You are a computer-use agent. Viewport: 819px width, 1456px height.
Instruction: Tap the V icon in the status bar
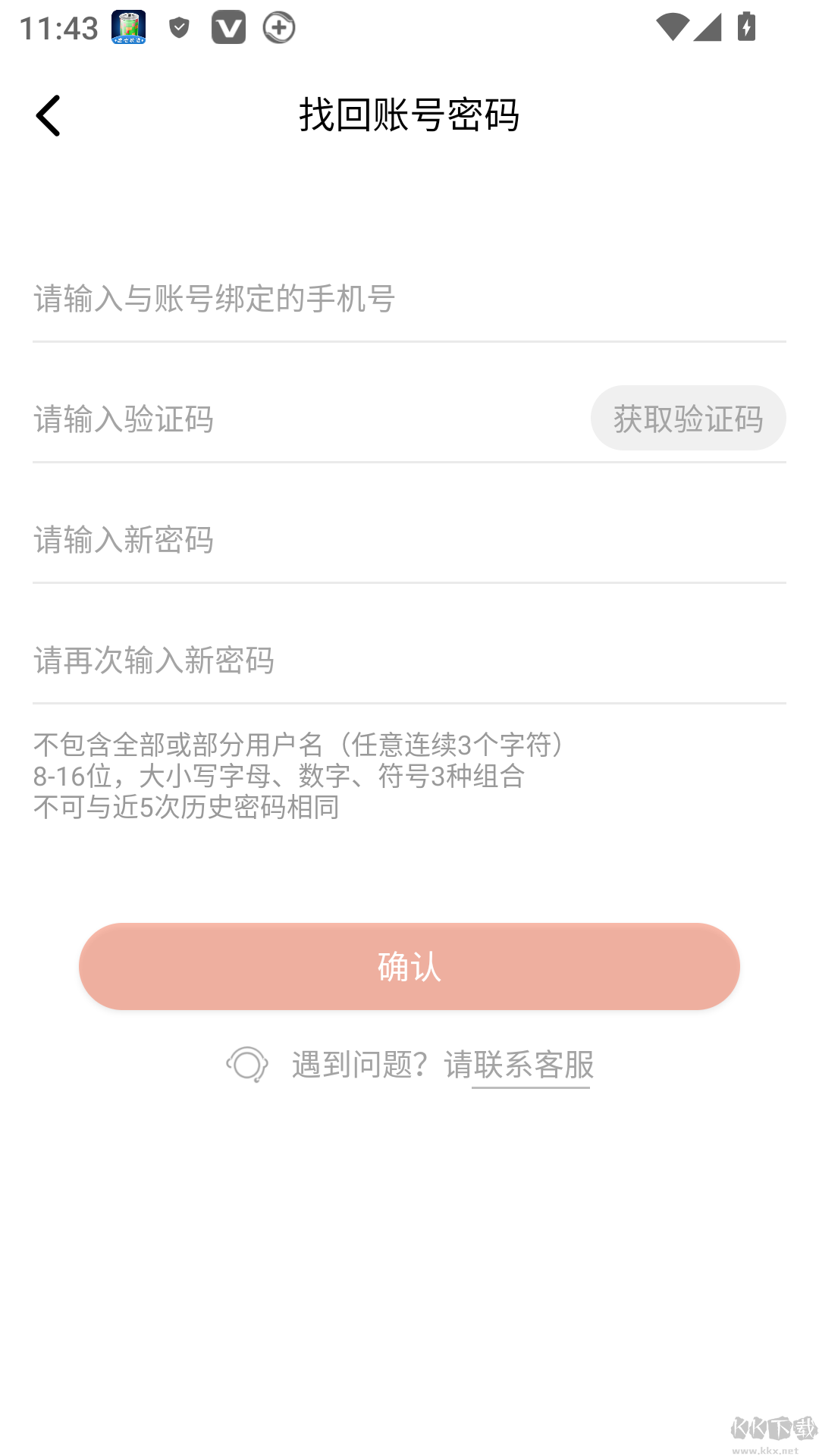[x=228, y=27]
